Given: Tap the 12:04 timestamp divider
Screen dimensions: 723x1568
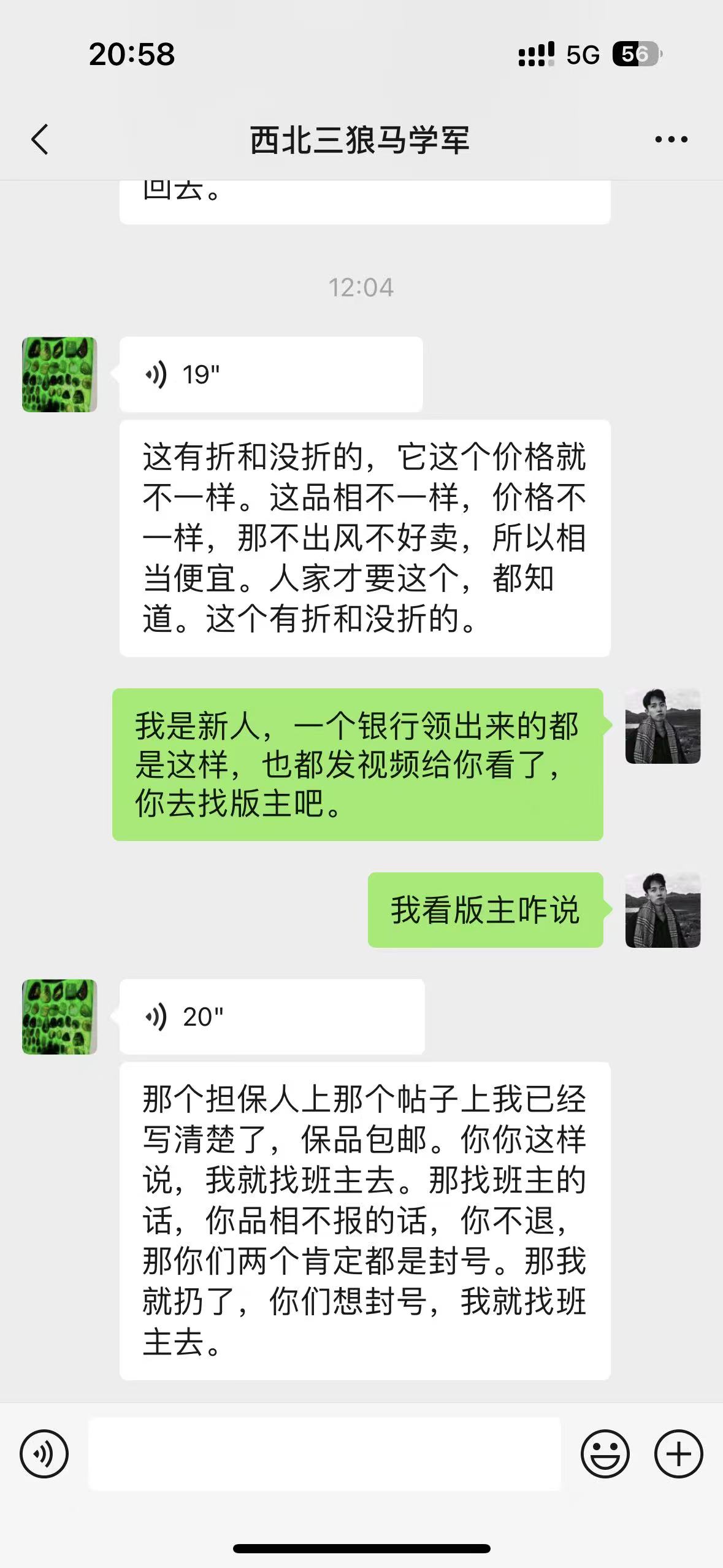Looking at the screenshot, I should coord(361,286).
